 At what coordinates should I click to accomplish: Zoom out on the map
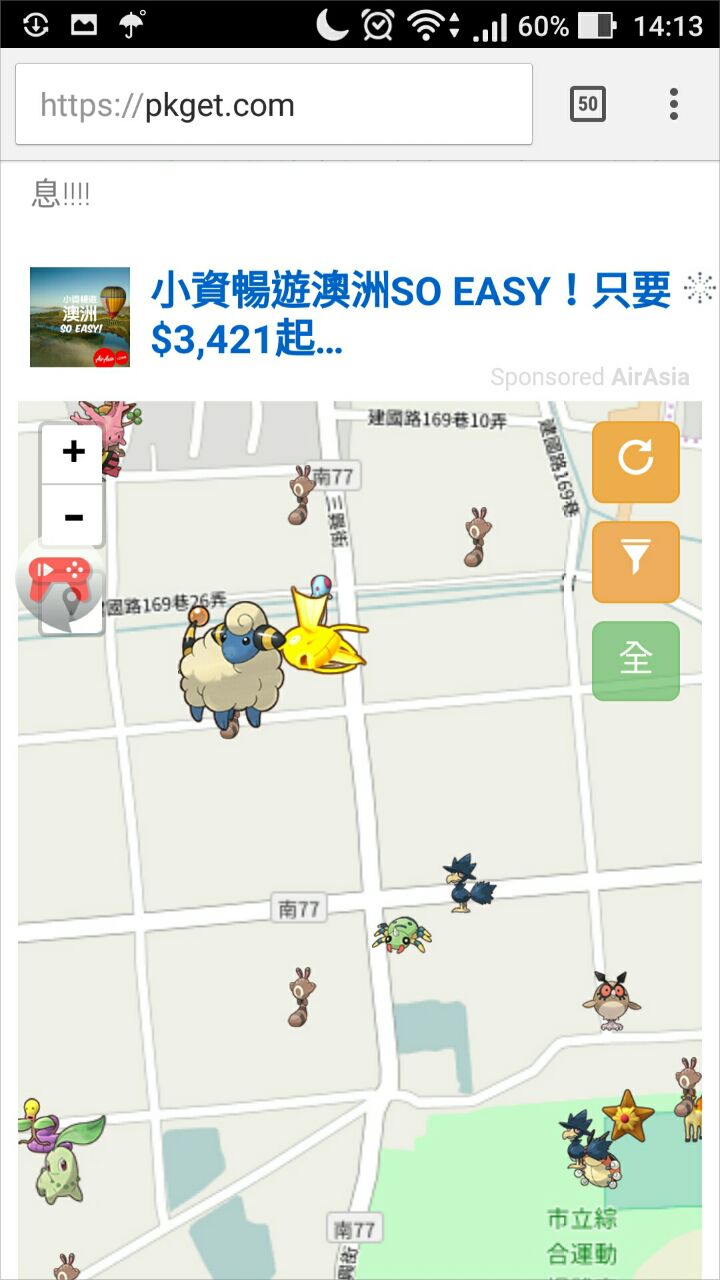73,516
